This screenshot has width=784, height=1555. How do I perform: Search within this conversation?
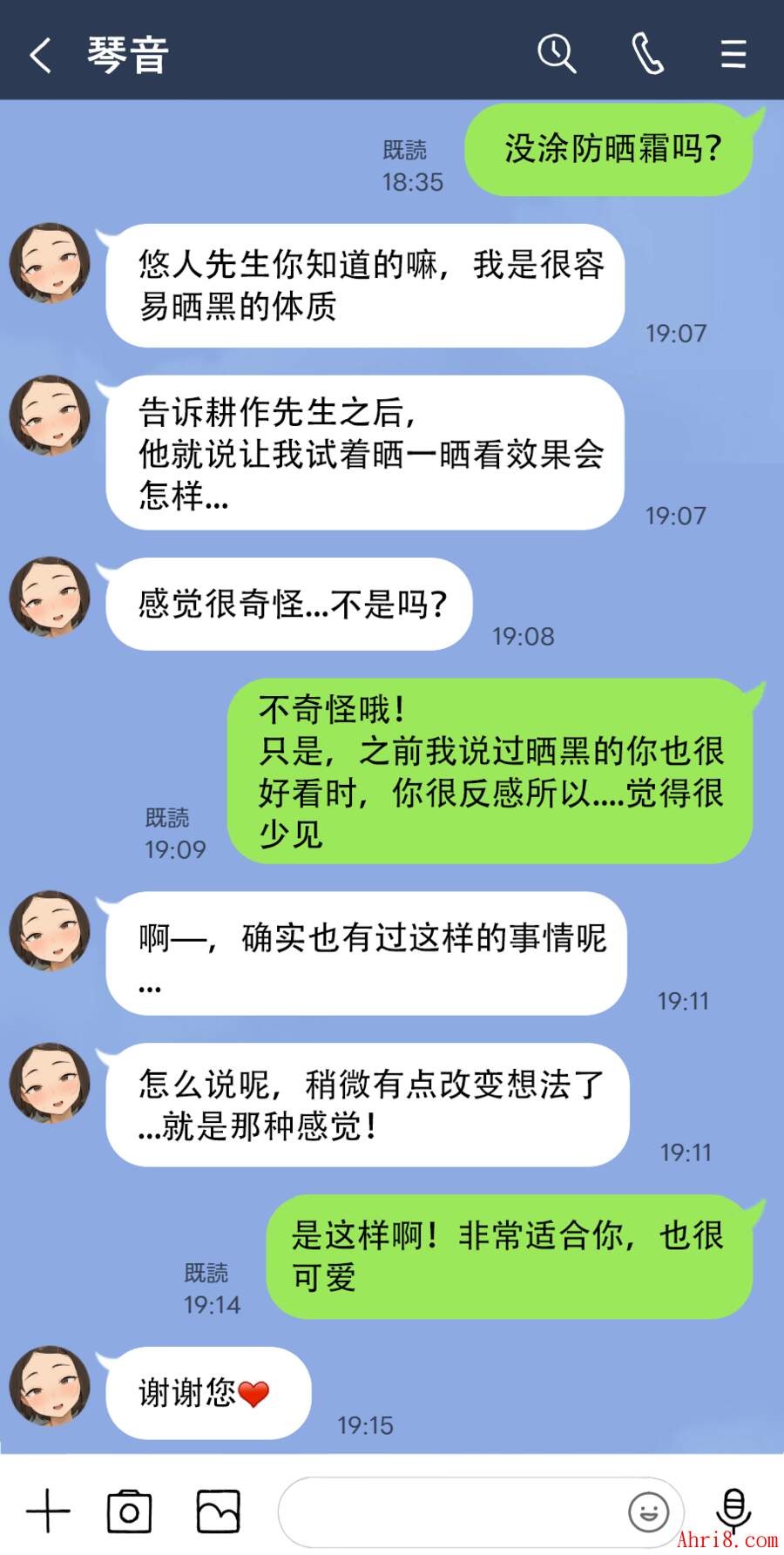pos(557,54)
